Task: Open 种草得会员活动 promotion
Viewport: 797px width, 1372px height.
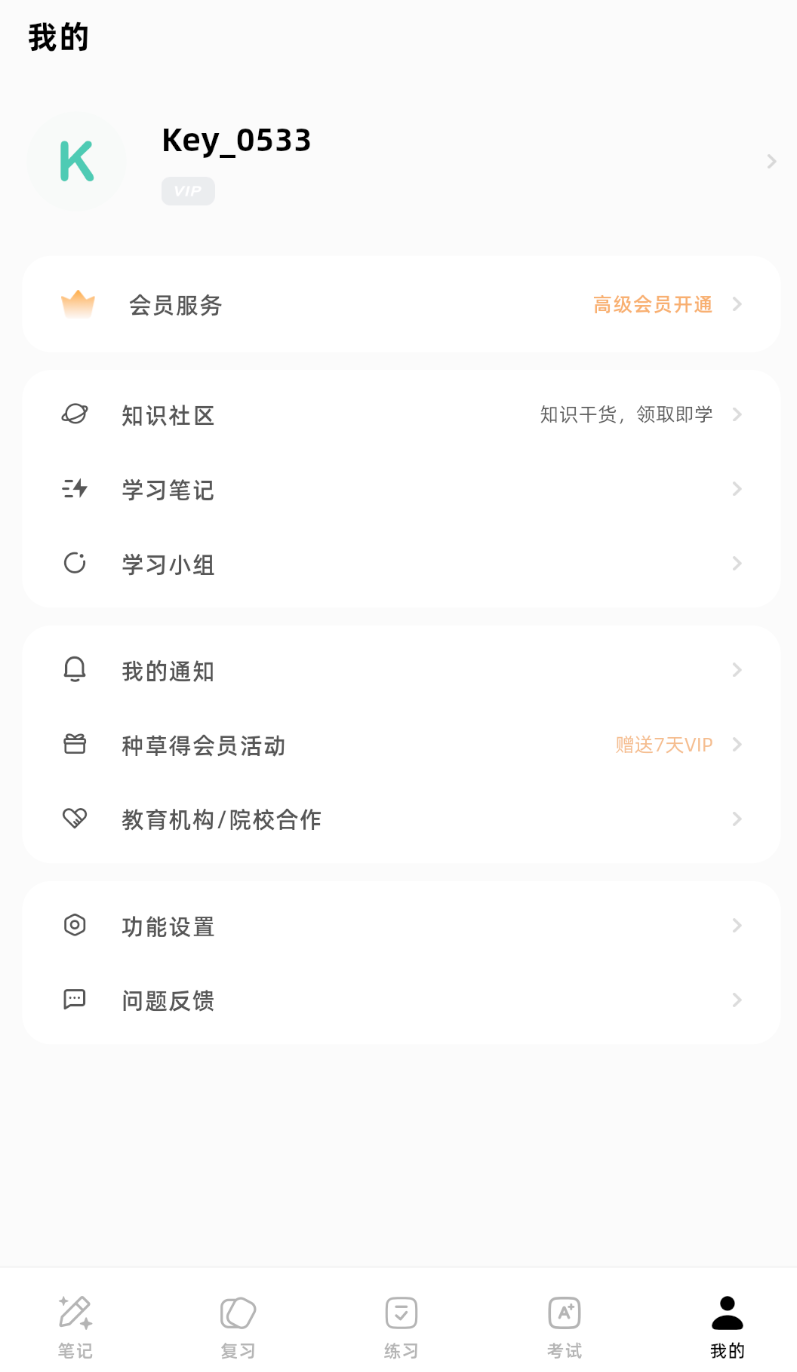Action: [400, 745]
